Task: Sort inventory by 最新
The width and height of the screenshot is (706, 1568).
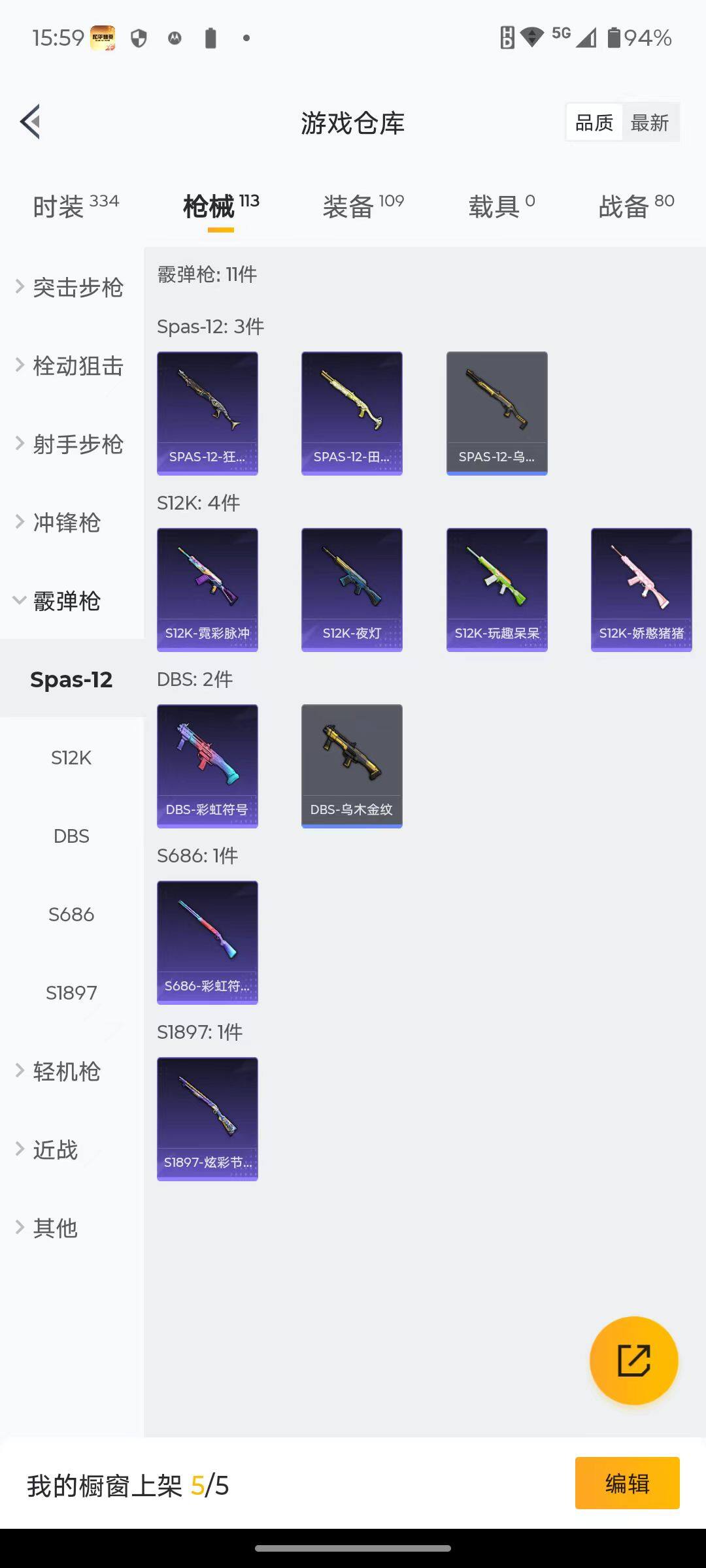Action: pyautogui.click(x=650, y=122)
